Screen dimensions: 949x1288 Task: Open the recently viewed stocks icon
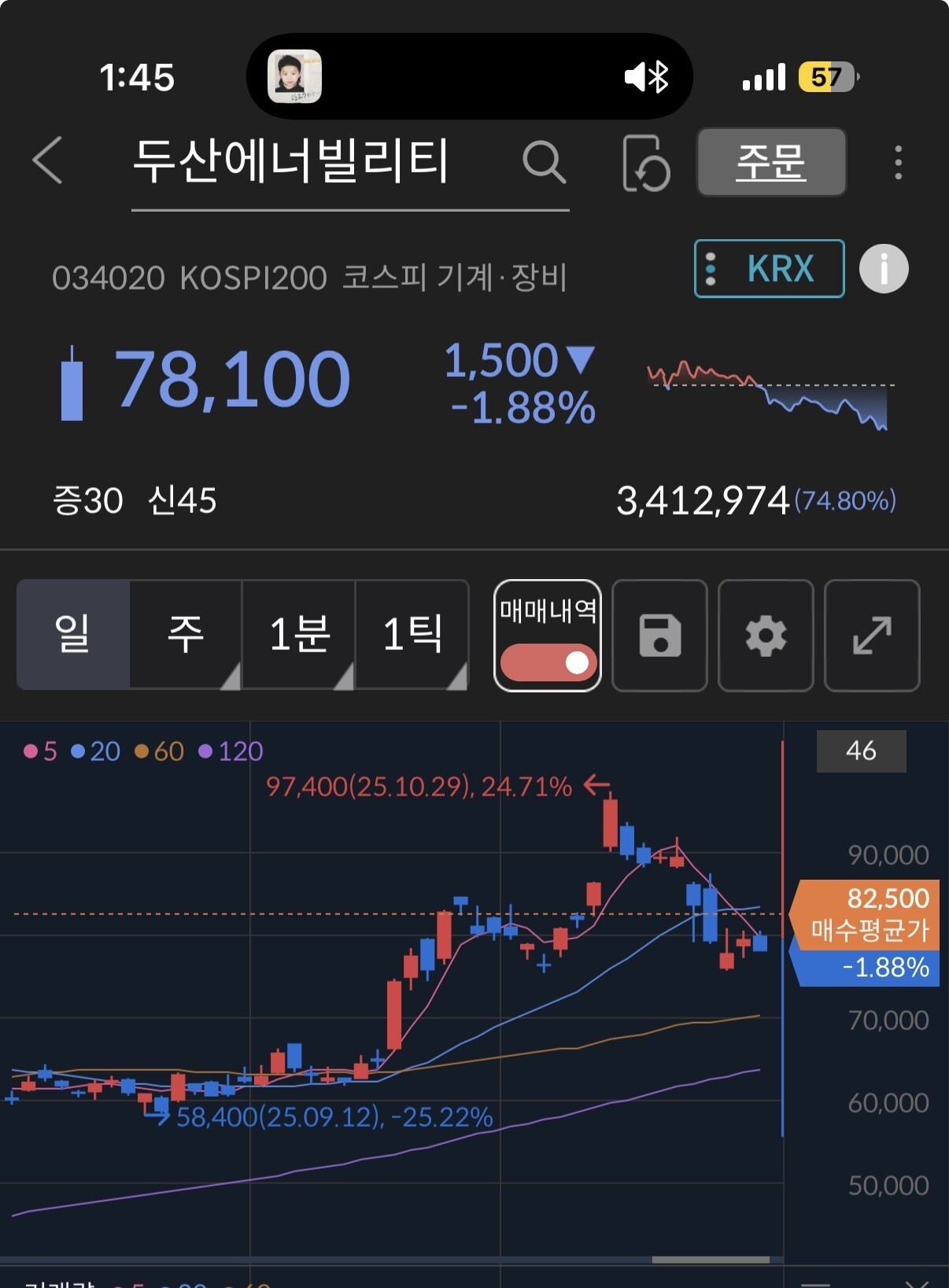coord(645,164)
